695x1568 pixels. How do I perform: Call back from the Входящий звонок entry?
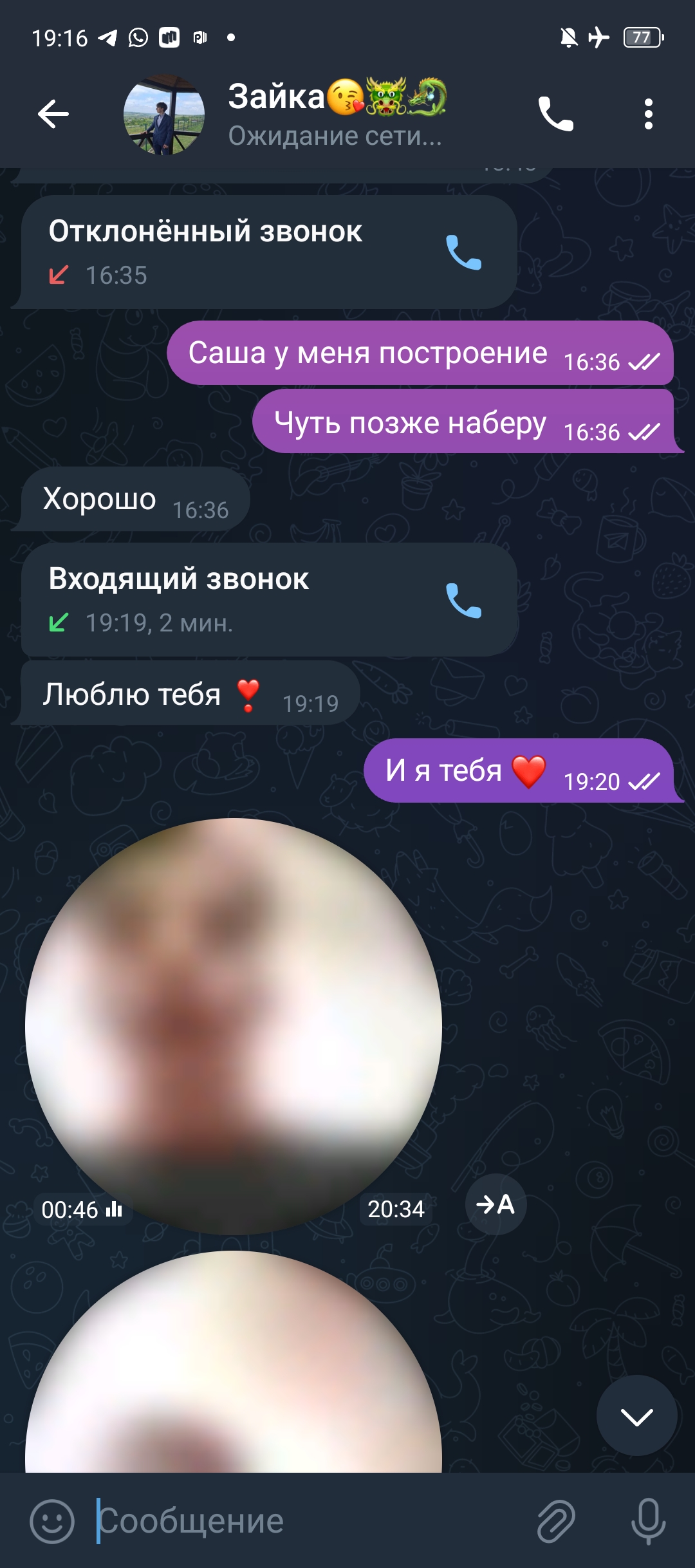tap(464, 600)
